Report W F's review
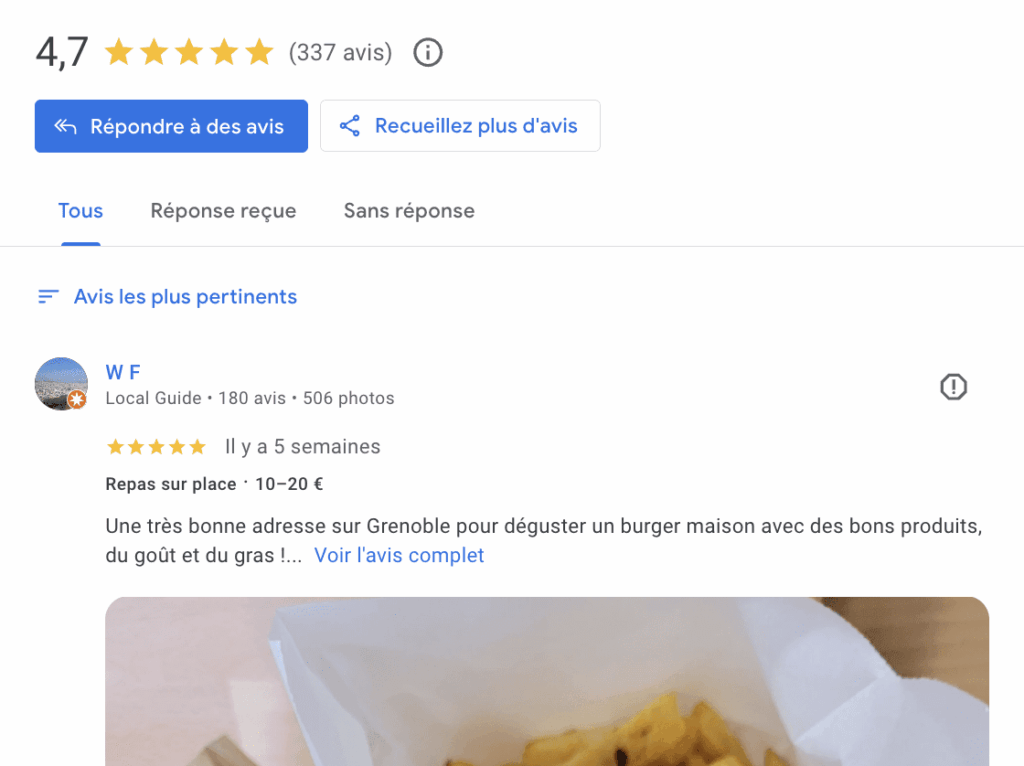The height and width of the screenshot is (766, 1024). click(x=954, y=387)
